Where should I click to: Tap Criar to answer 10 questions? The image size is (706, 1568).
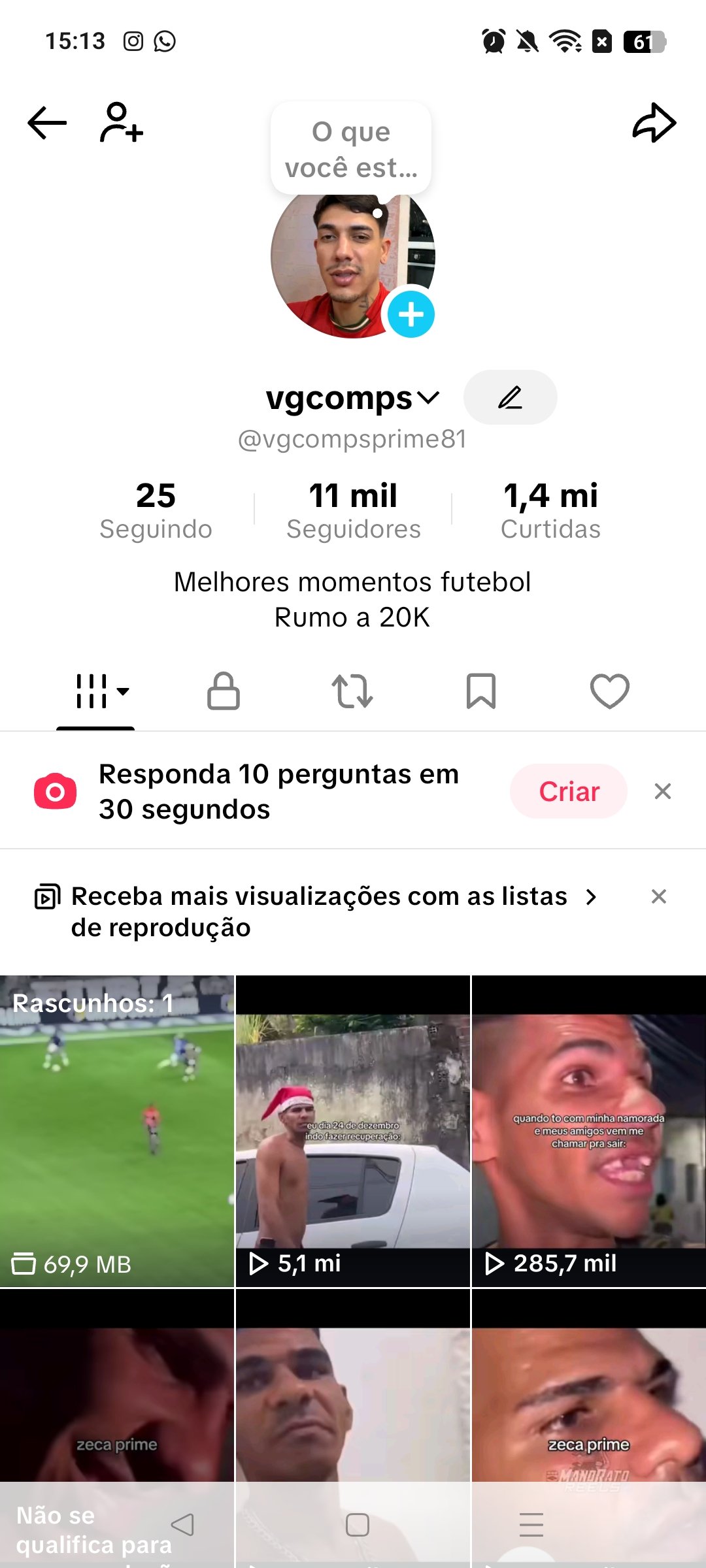(569, 791)
